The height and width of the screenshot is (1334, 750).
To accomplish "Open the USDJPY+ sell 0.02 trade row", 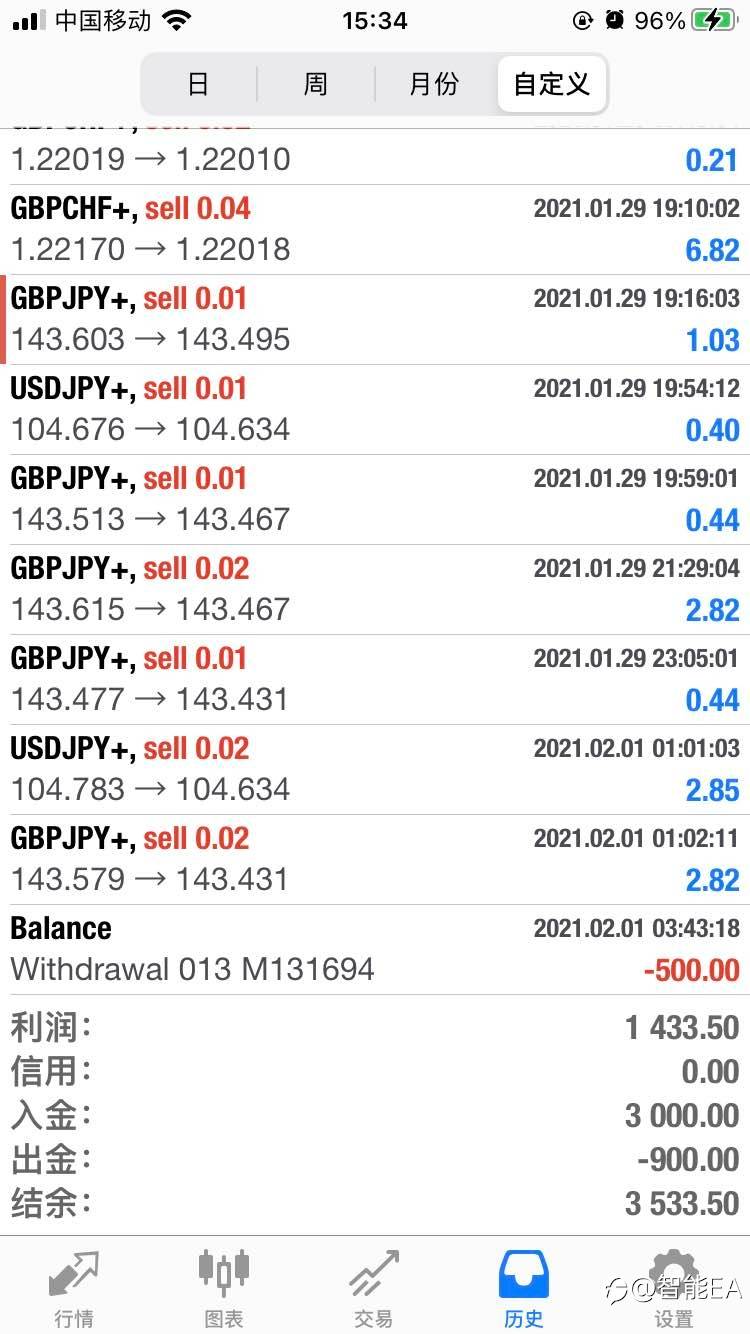I will (x=375, y=770).
